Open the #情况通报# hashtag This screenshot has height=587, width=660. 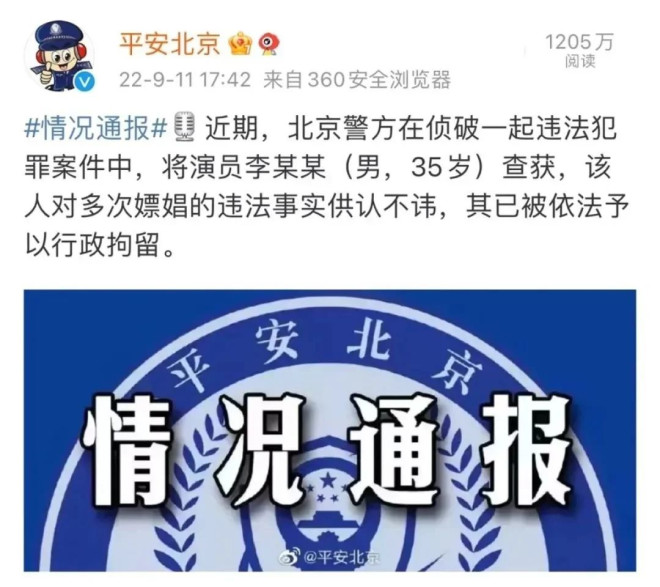coord(95,128)
